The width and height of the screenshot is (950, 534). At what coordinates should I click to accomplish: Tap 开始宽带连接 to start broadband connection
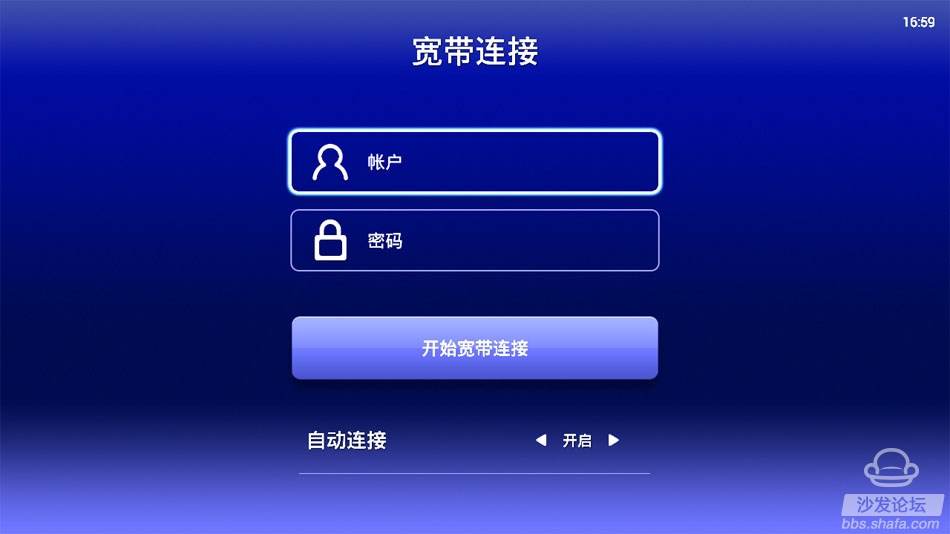point(475,349)
